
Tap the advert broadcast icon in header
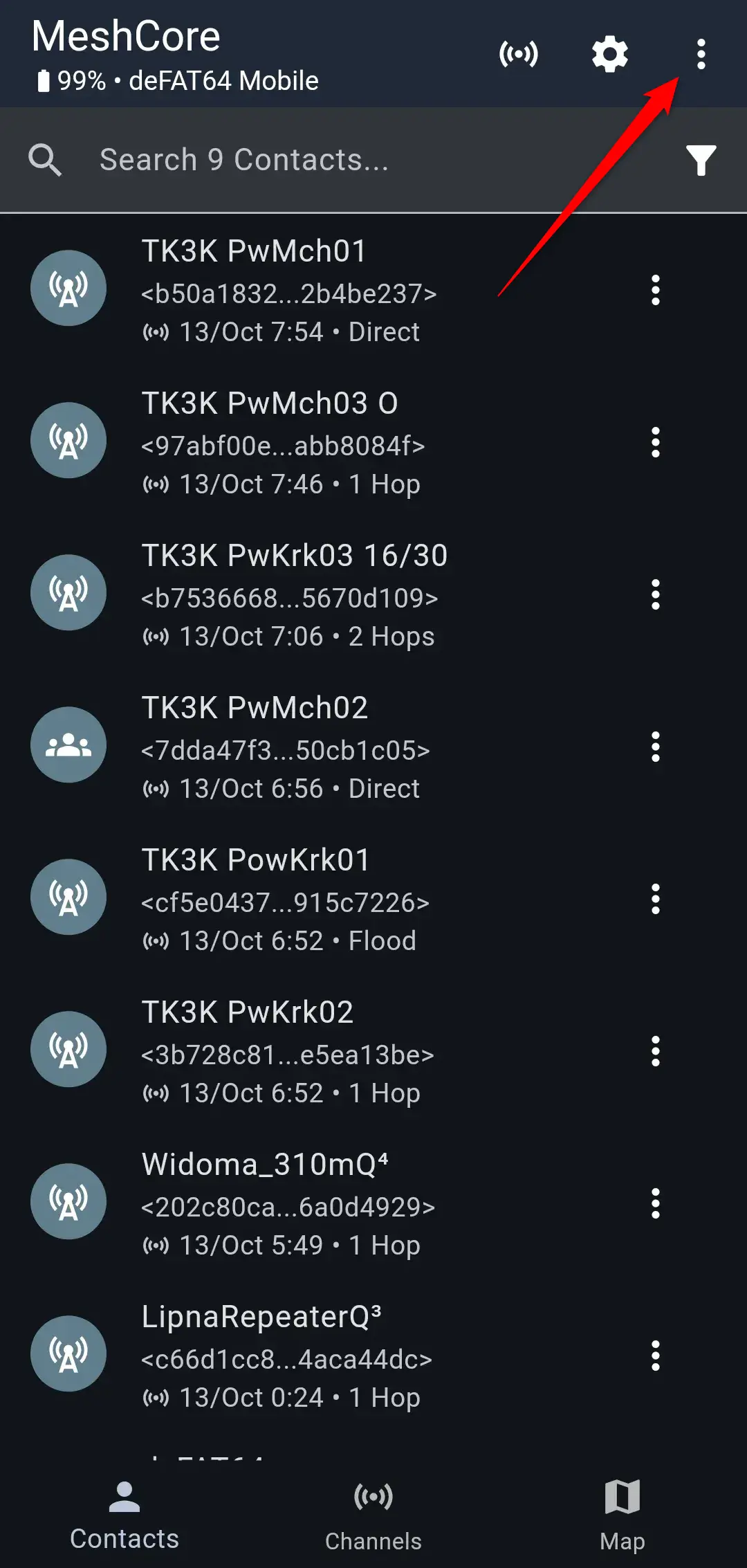(519, 54)
